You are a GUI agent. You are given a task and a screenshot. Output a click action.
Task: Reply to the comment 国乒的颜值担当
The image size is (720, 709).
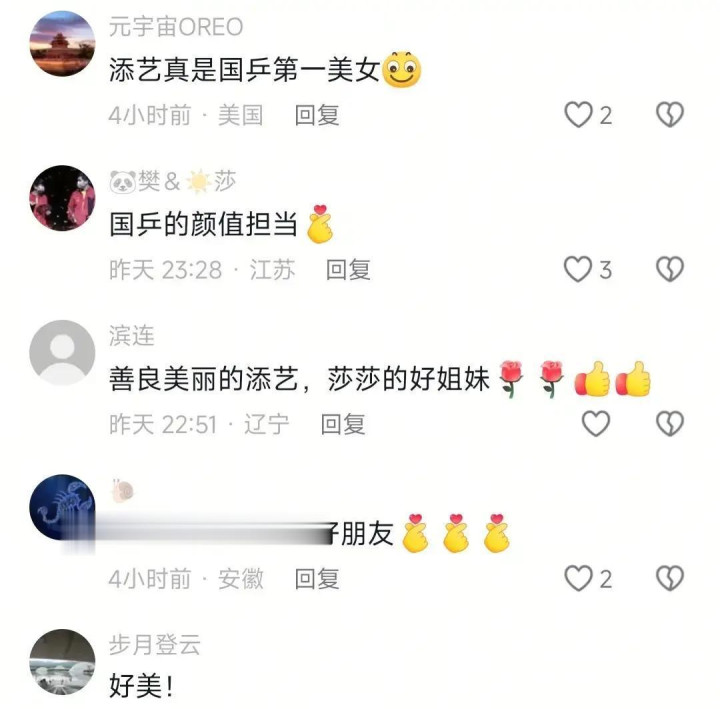(349, 269)
